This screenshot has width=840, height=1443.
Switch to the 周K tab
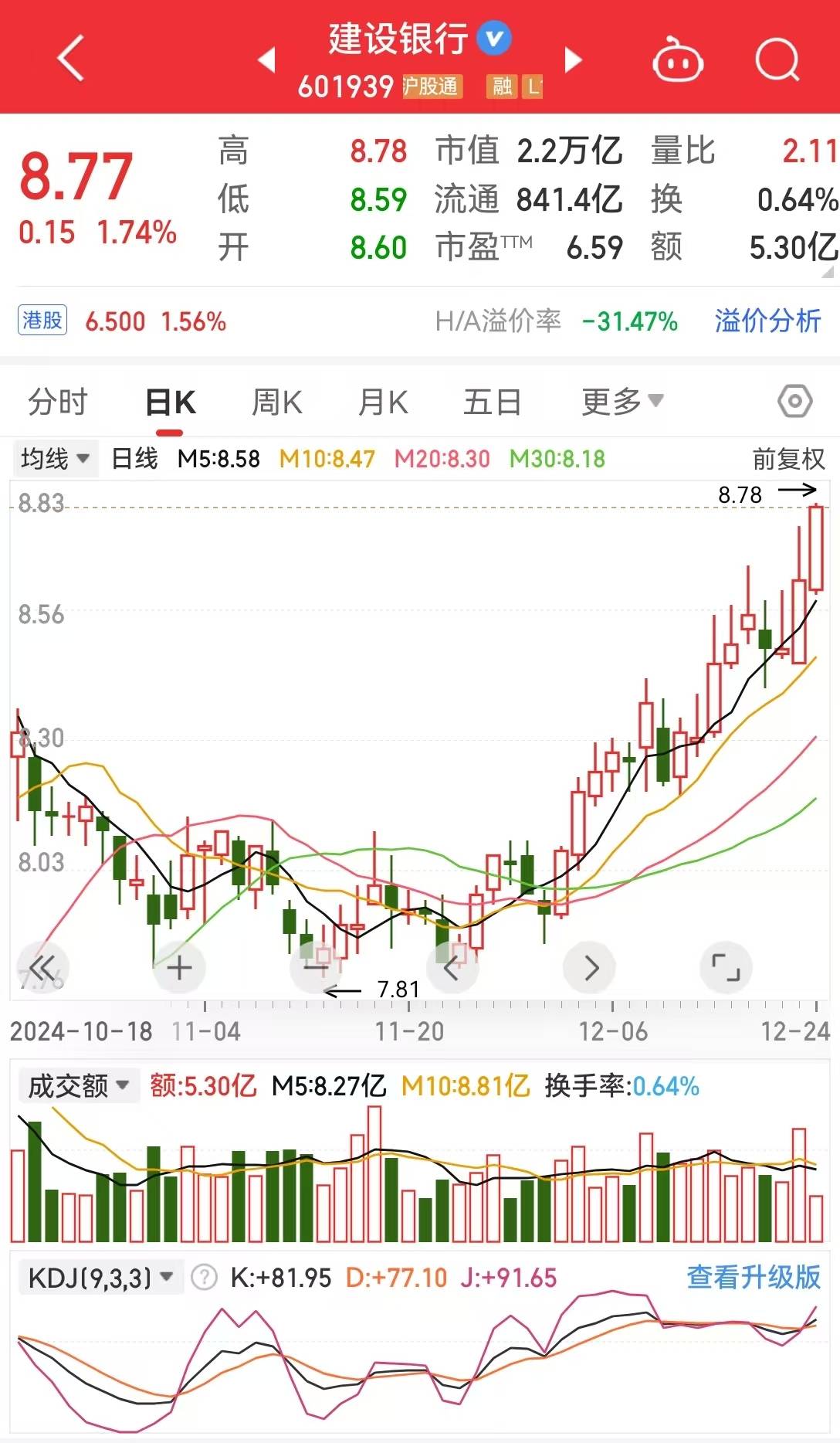coord(276,402)
